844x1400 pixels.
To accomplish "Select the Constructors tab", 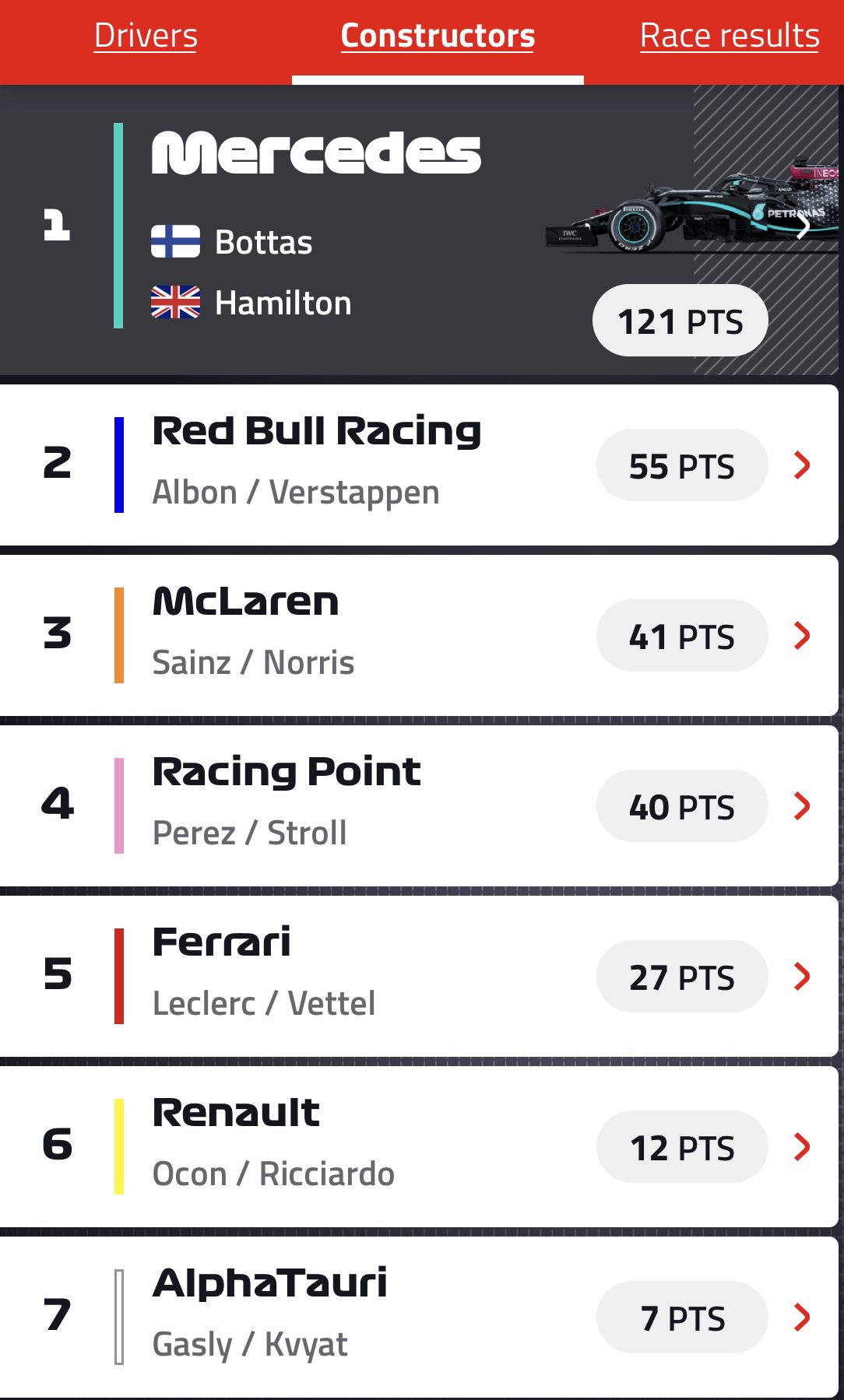I will (x=438, y=36).
